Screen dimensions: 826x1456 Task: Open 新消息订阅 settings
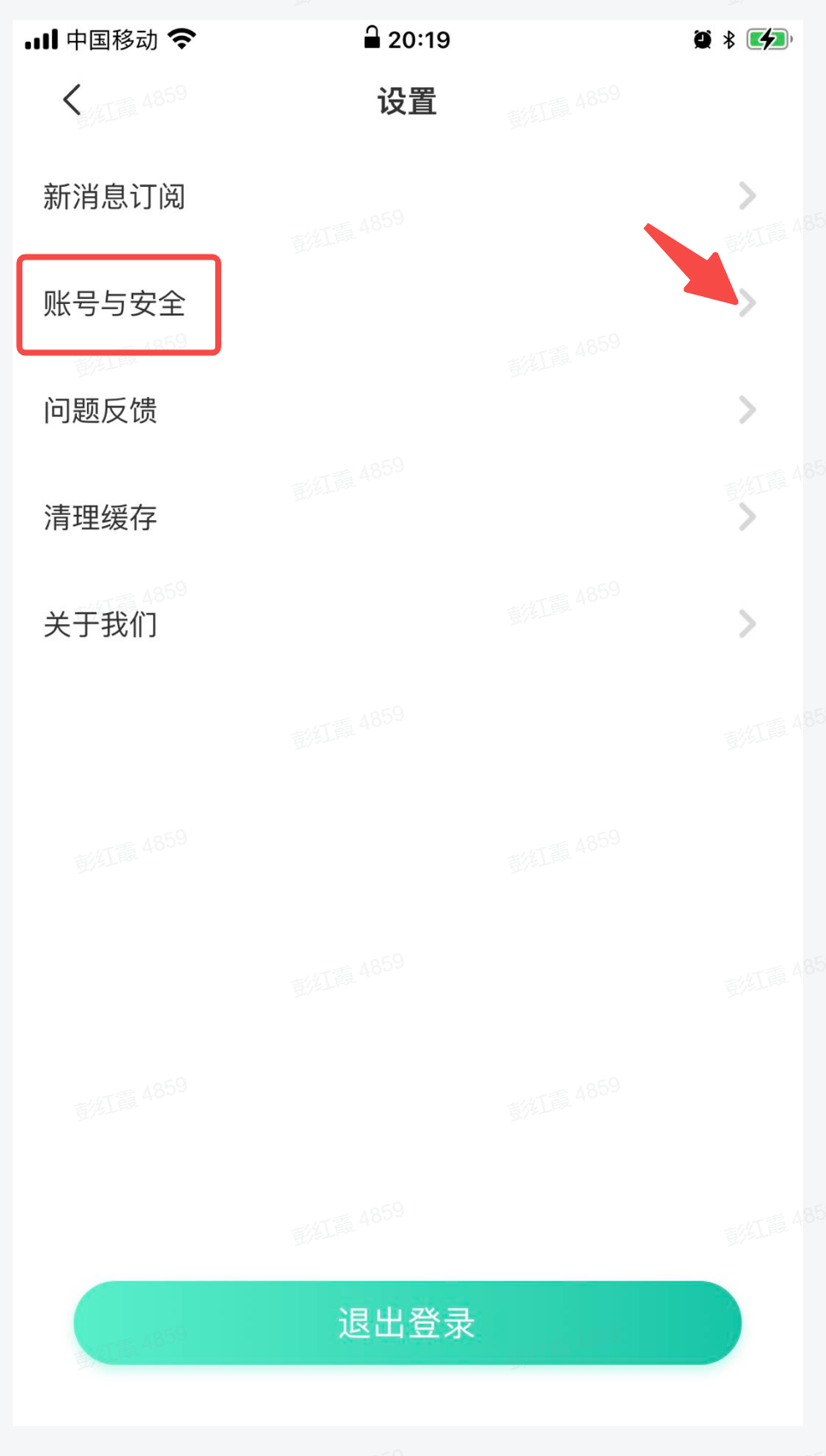[x=114, y=197]
